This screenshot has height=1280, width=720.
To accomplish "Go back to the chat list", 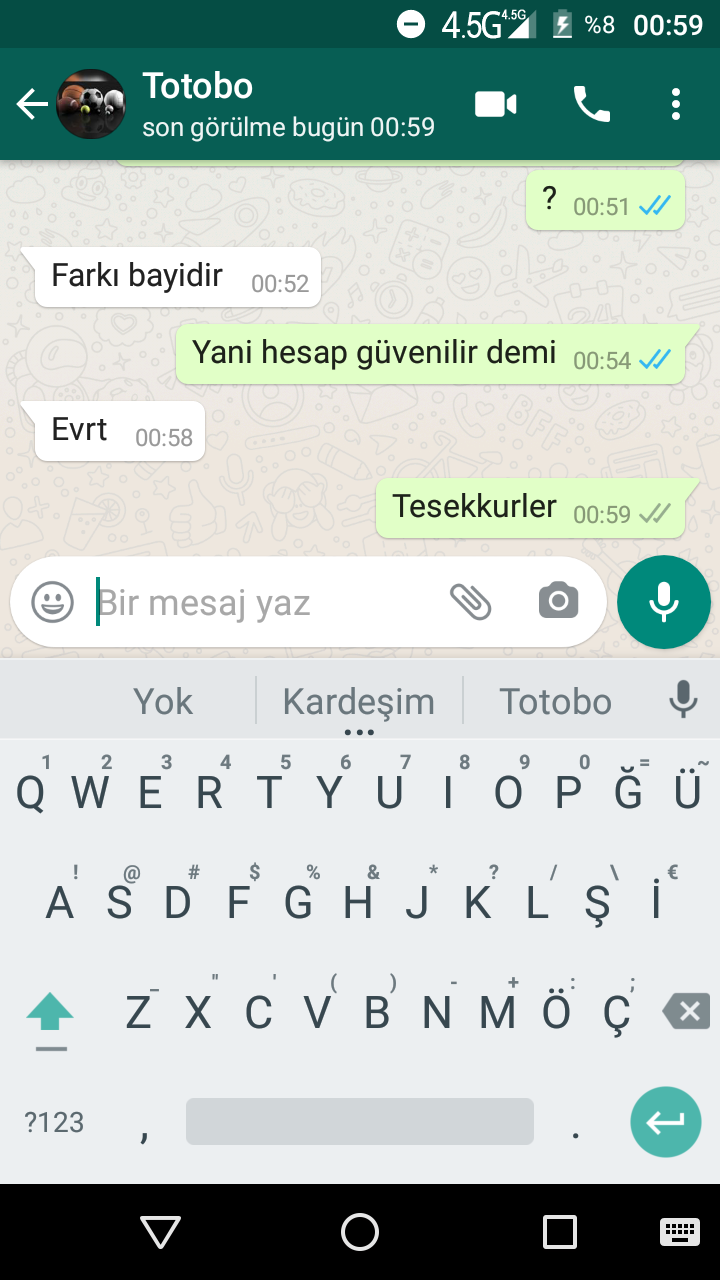I will point(32,104).
